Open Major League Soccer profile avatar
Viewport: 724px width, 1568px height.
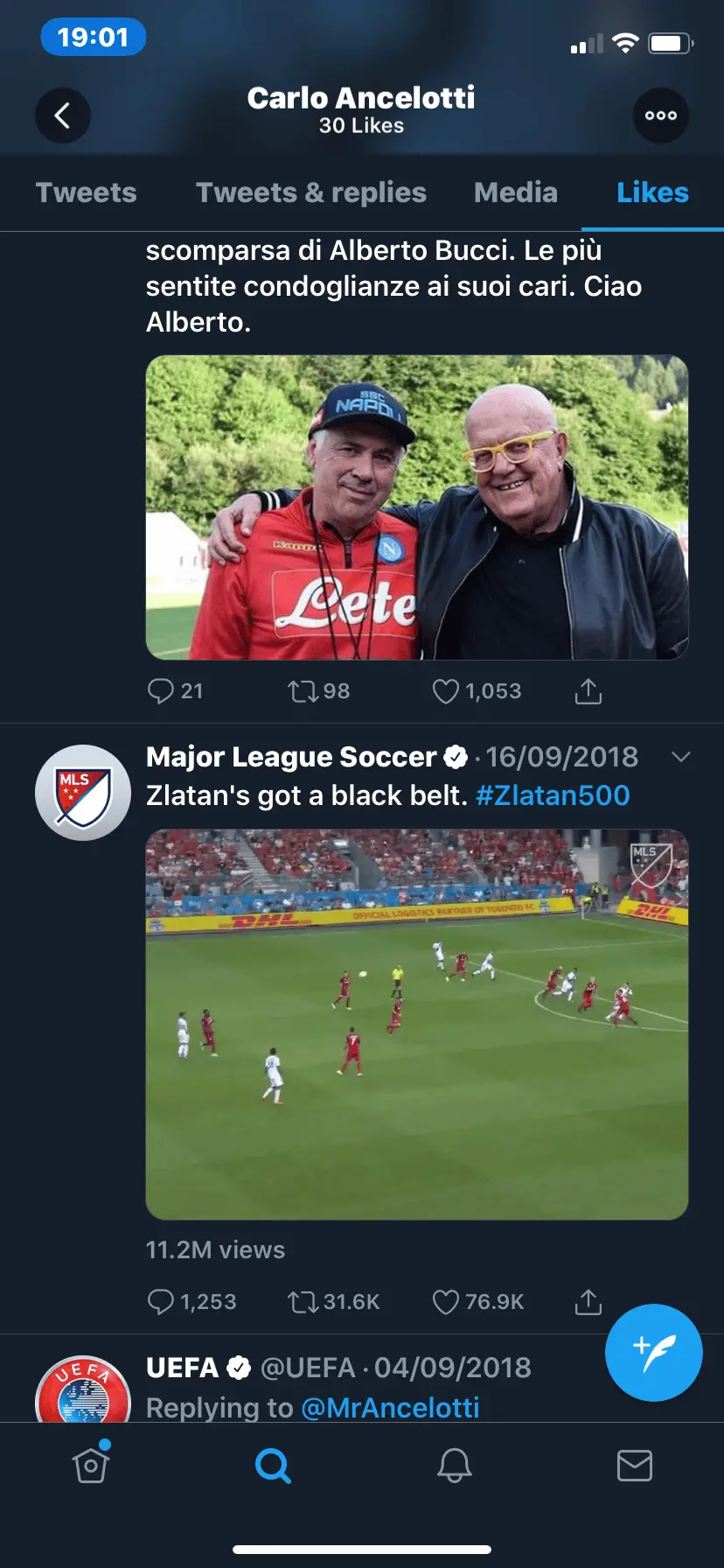(x=82, y=792)
